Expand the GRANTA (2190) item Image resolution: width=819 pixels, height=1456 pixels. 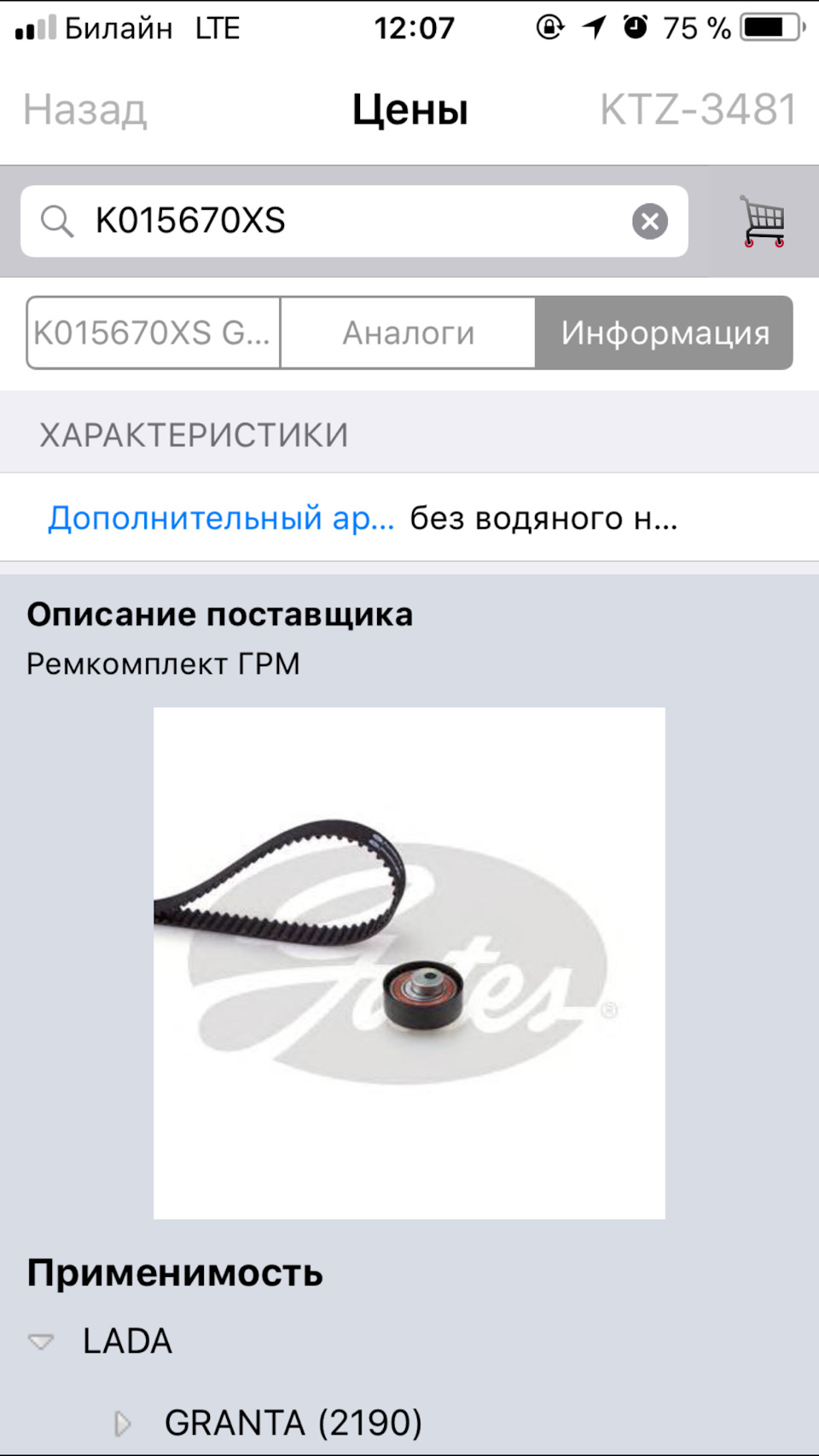pyautogui.click(x=123, y=1423)
